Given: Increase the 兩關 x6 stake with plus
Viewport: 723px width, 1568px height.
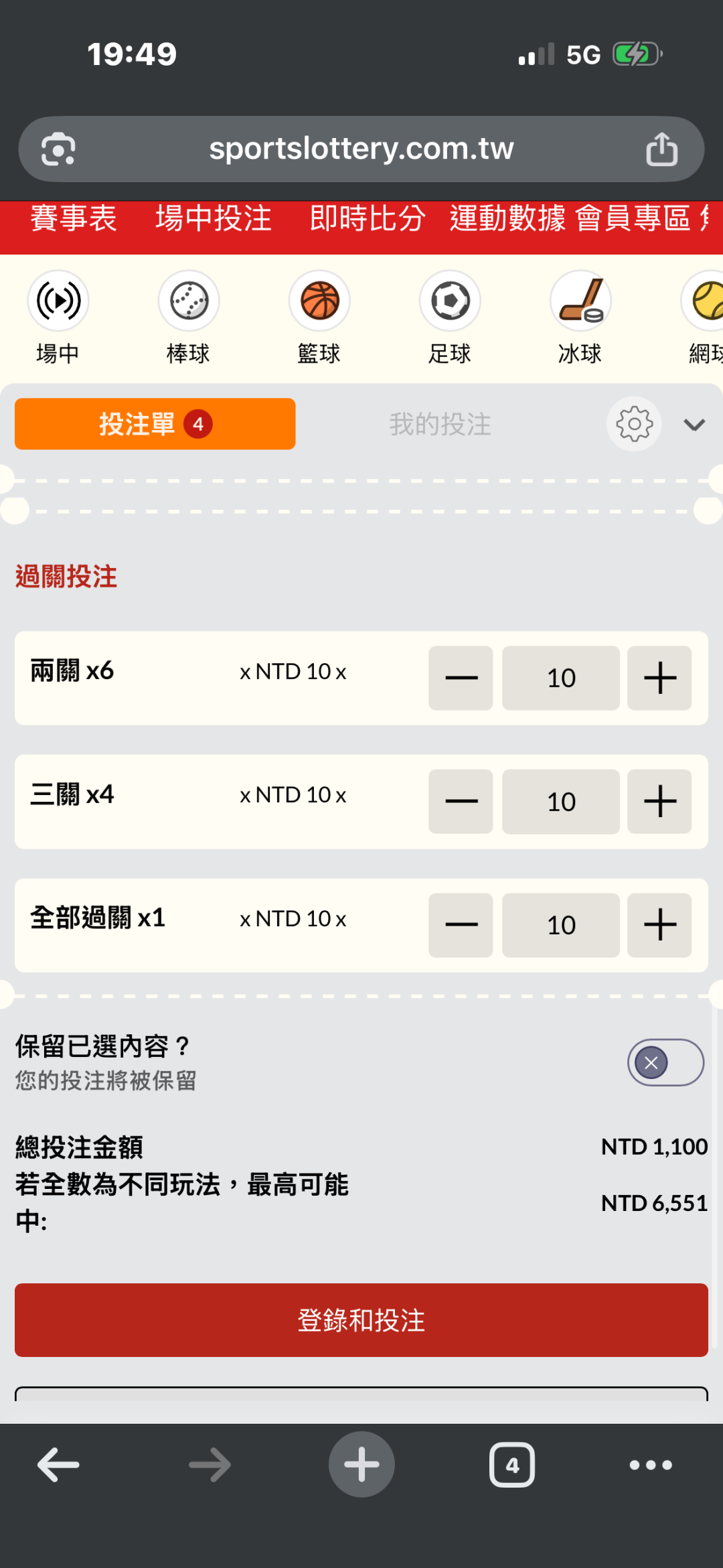Looking at the screenshot, I should click(x=659, y=678).
